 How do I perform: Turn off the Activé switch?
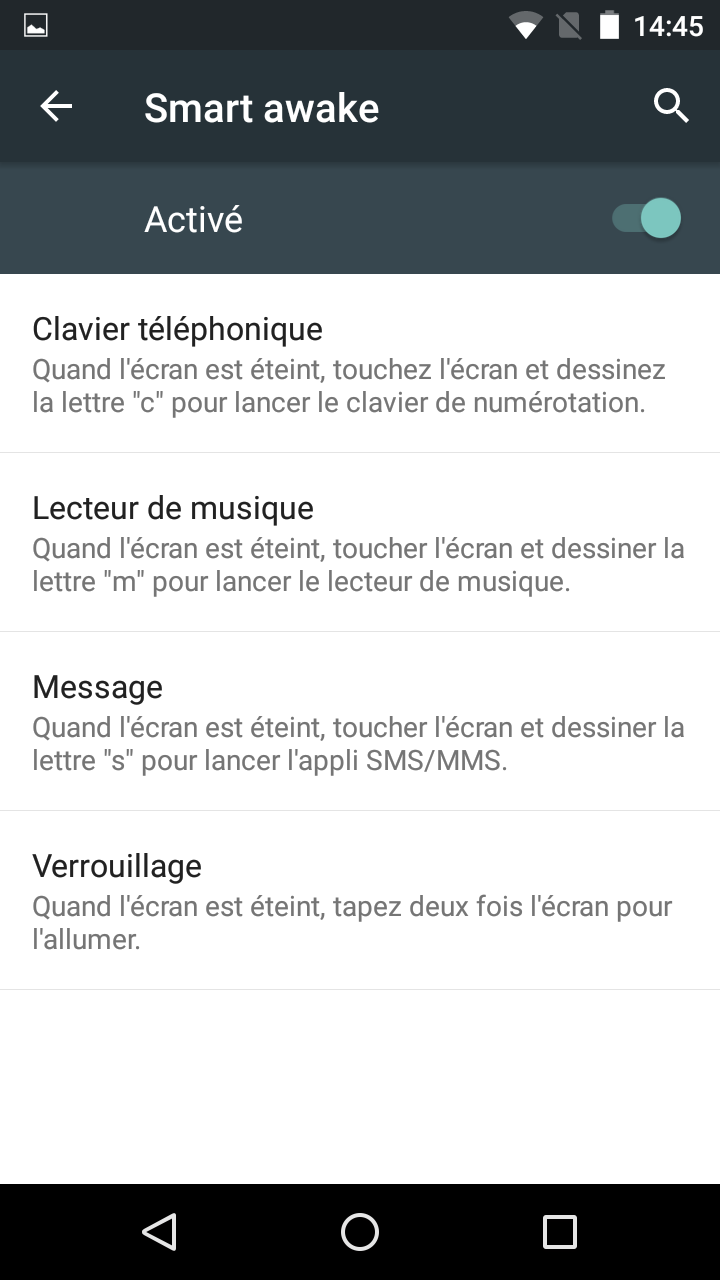tap(647, 218)
